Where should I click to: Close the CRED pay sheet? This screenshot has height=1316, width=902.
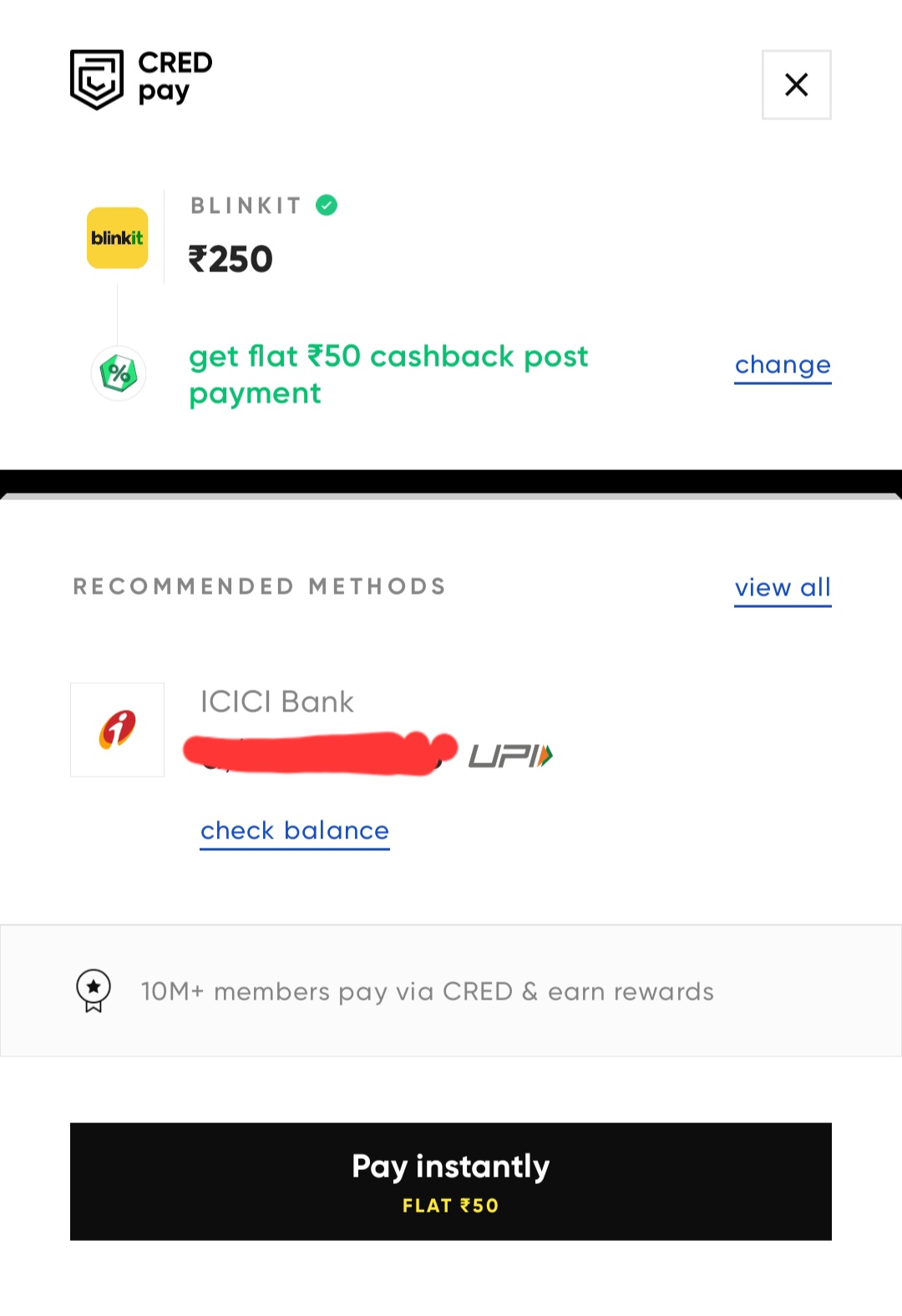796,84
